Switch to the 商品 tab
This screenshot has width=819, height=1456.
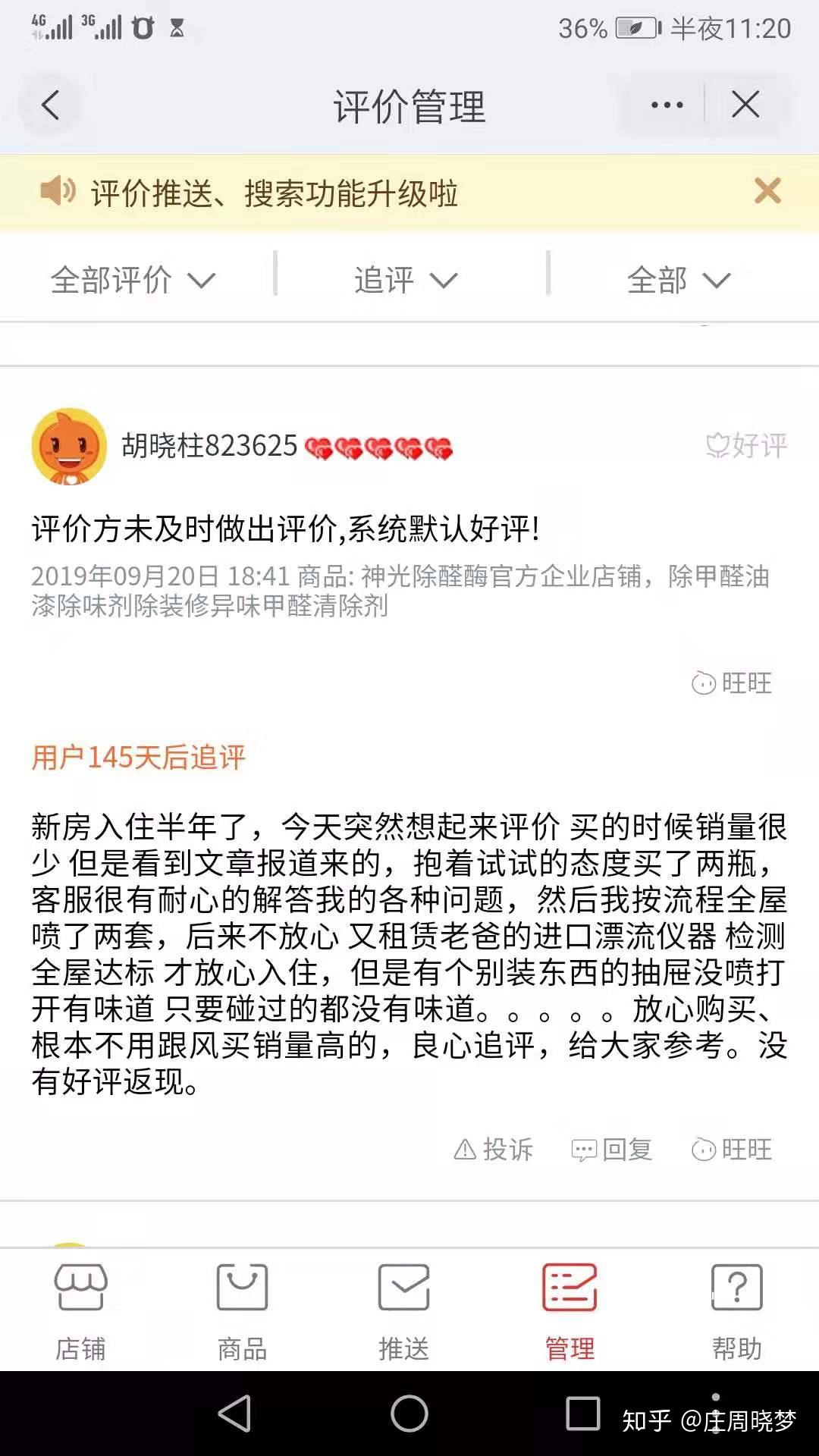[242, 1311]
